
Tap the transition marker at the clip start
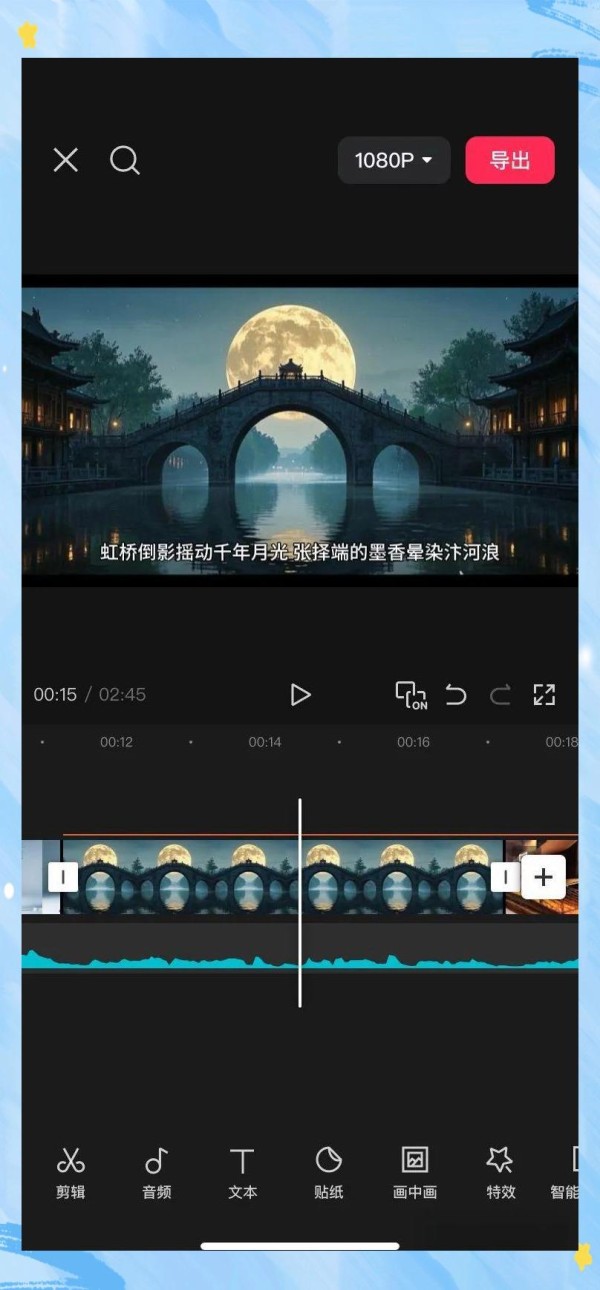pos(63,877)
